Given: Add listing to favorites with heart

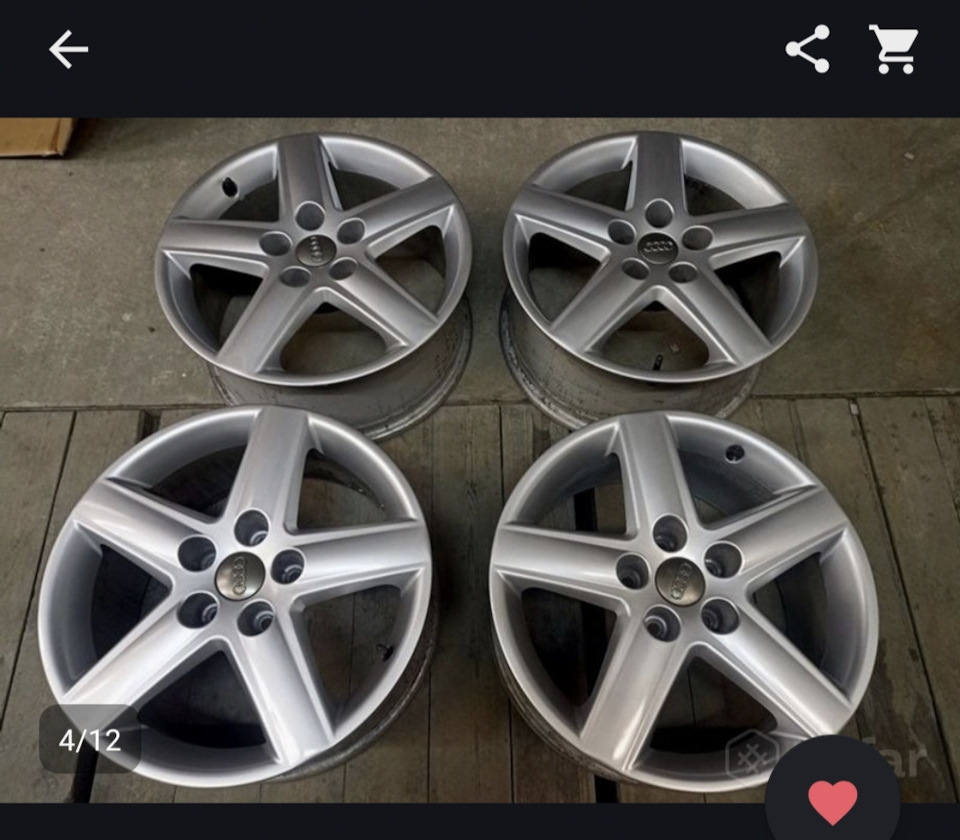Looking at the screenshot, I should (832, 801).
